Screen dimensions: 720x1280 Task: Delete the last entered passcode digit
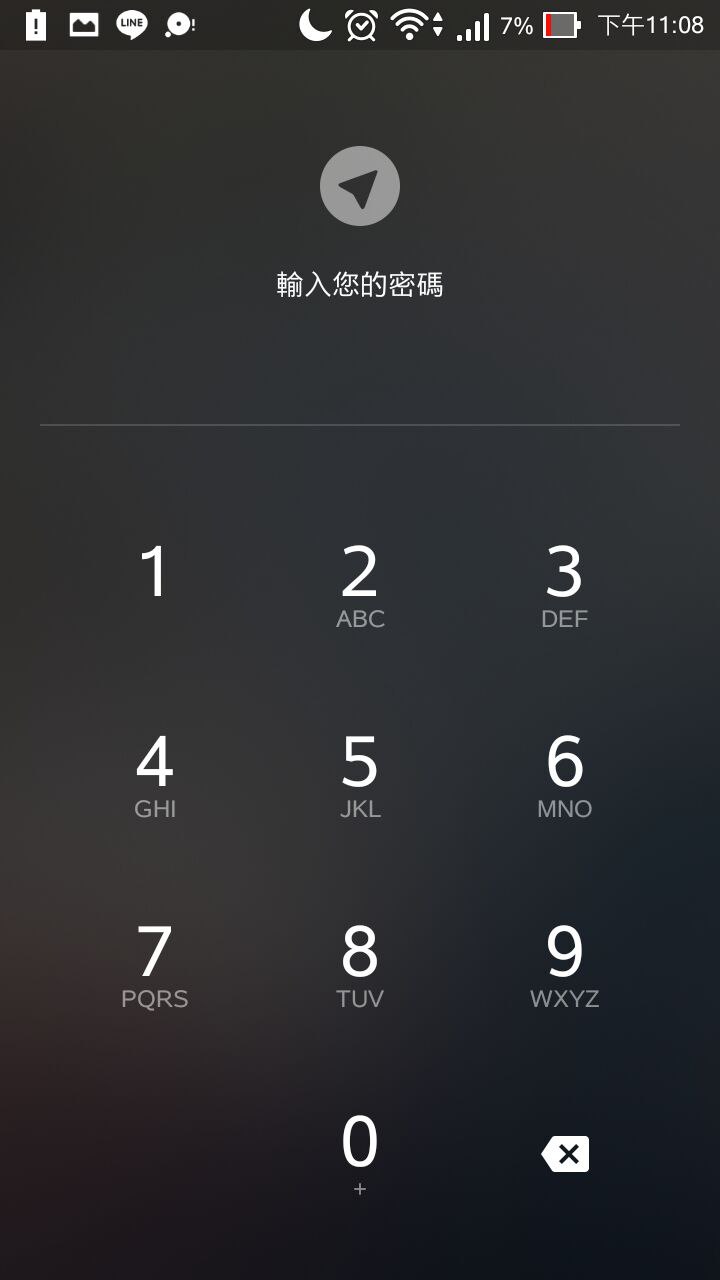click(566, 1154)
